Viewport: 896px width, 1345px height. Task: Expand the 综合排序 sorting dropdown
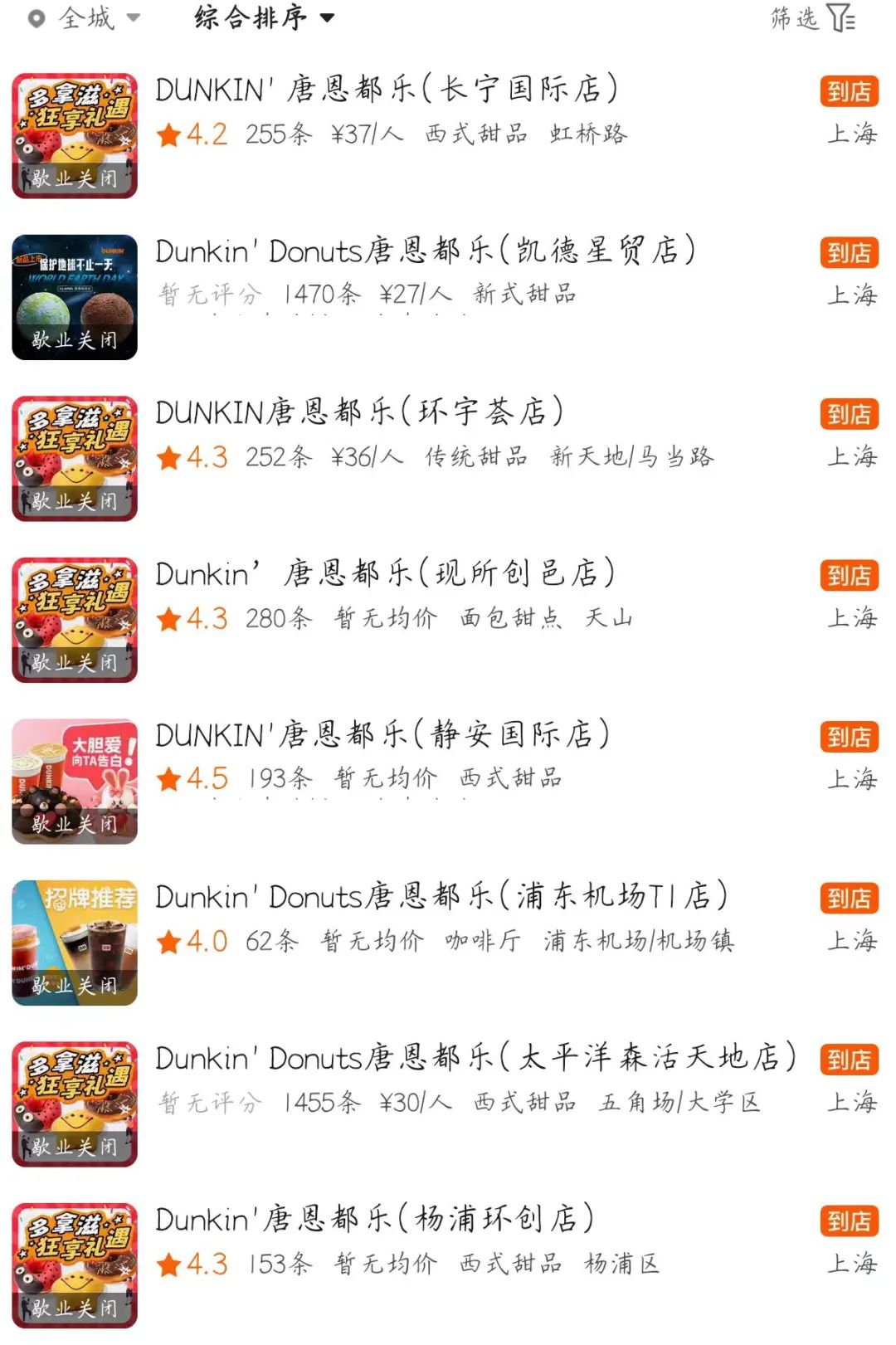point(249,17)
